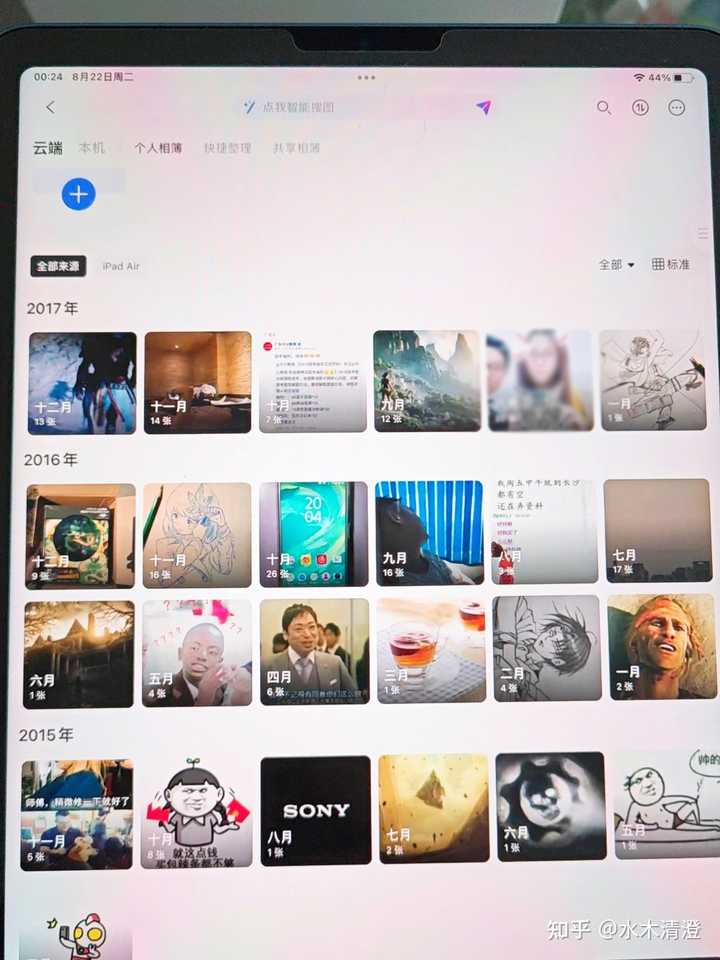The height and width of the screenshot is (960, 720).
Task: Switch to the 个人相簿 tab
Action: click(158, 148)
